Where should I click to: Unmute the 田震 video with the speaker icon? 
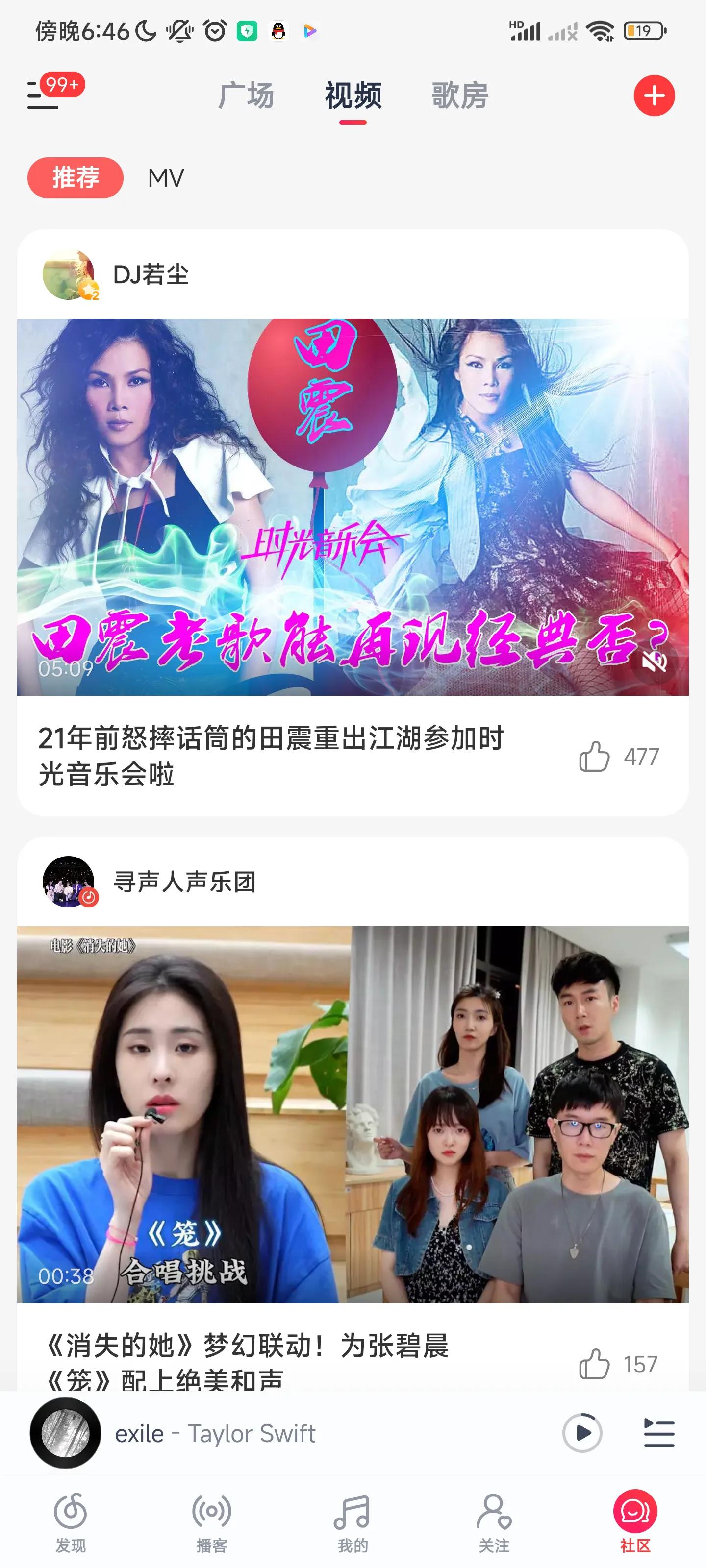click(x=654, y=661)
